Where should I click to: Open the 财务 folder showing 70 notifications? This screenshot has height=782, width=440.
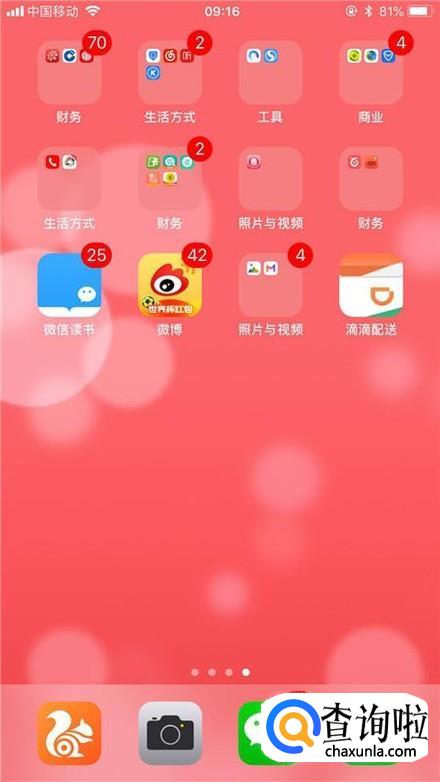tap(69, 73)
